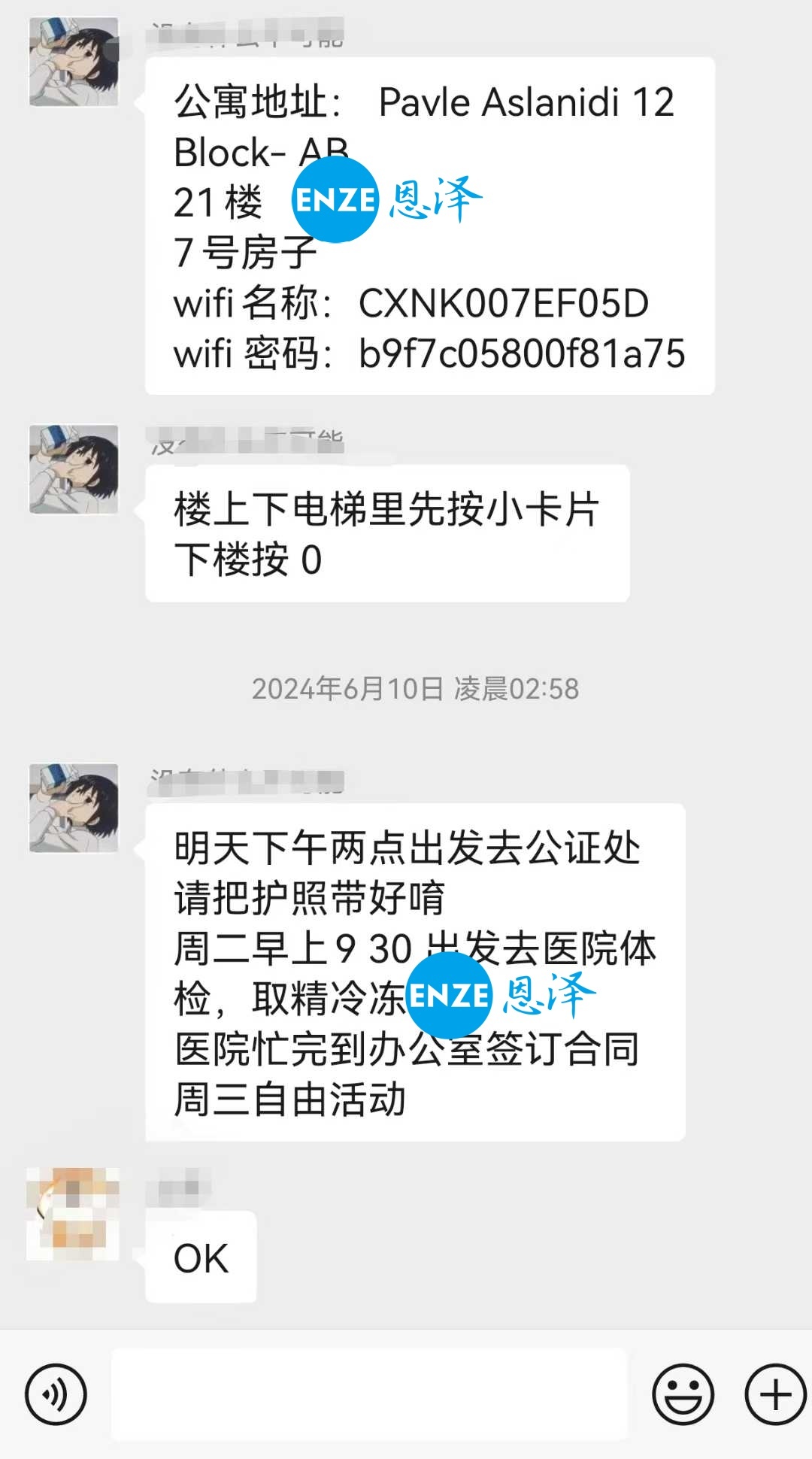The image size is (812, 1459).
Task: Tap the lower ENZE circle badge
Action: pyautogui.click(x=449, y=998)
